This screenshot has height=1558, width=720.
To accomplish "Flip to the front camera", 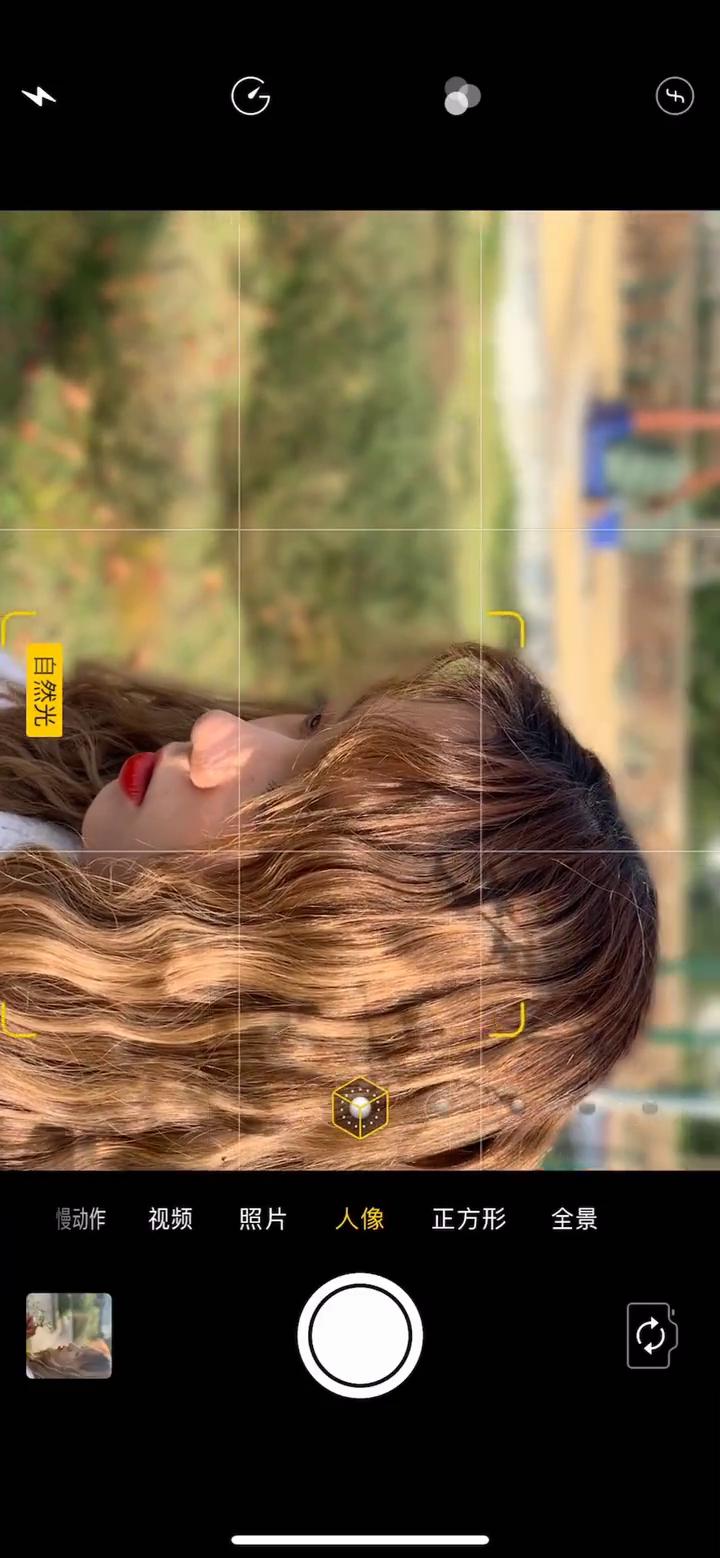I will click(x=651, y=1335).
